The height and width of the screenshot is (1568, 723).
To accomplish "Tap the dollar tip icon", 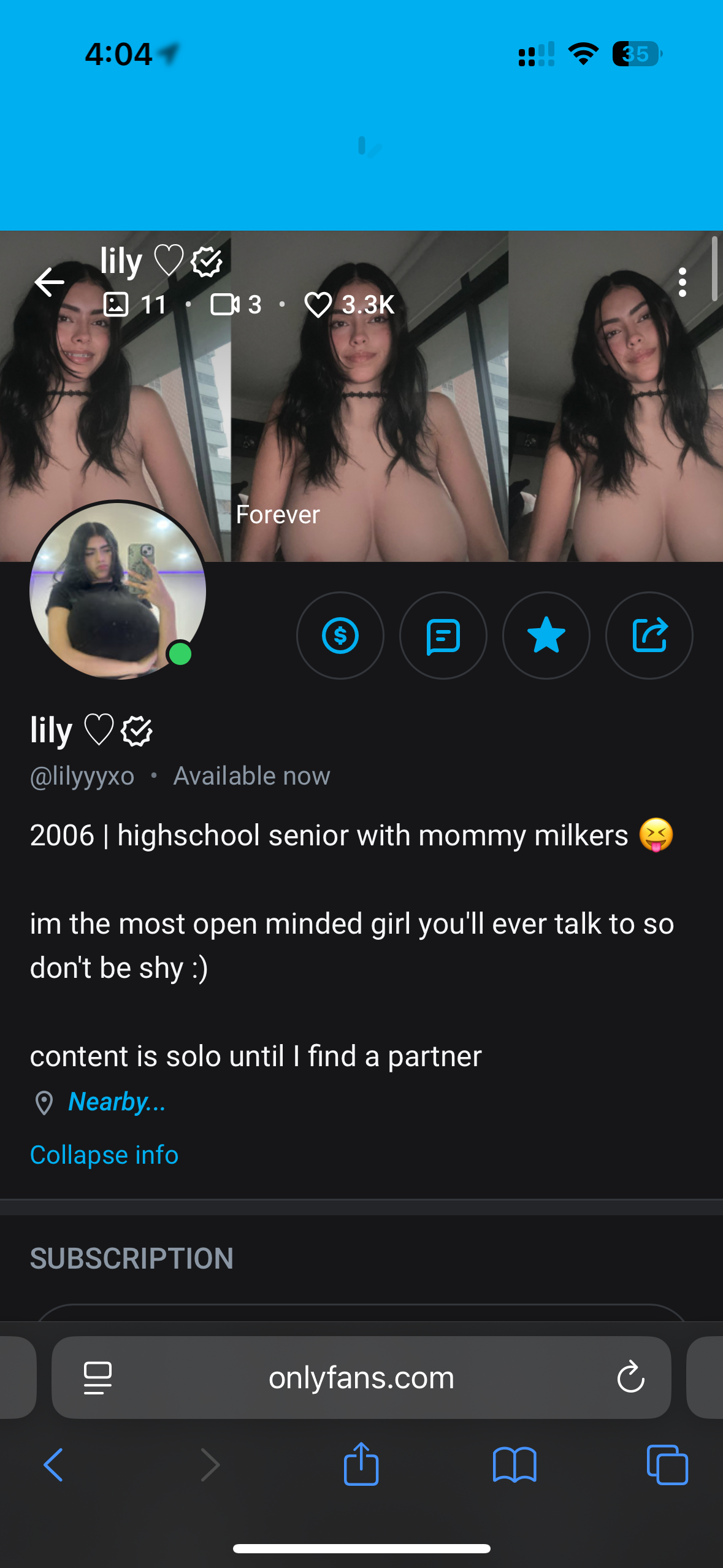I will coord(340,636).
